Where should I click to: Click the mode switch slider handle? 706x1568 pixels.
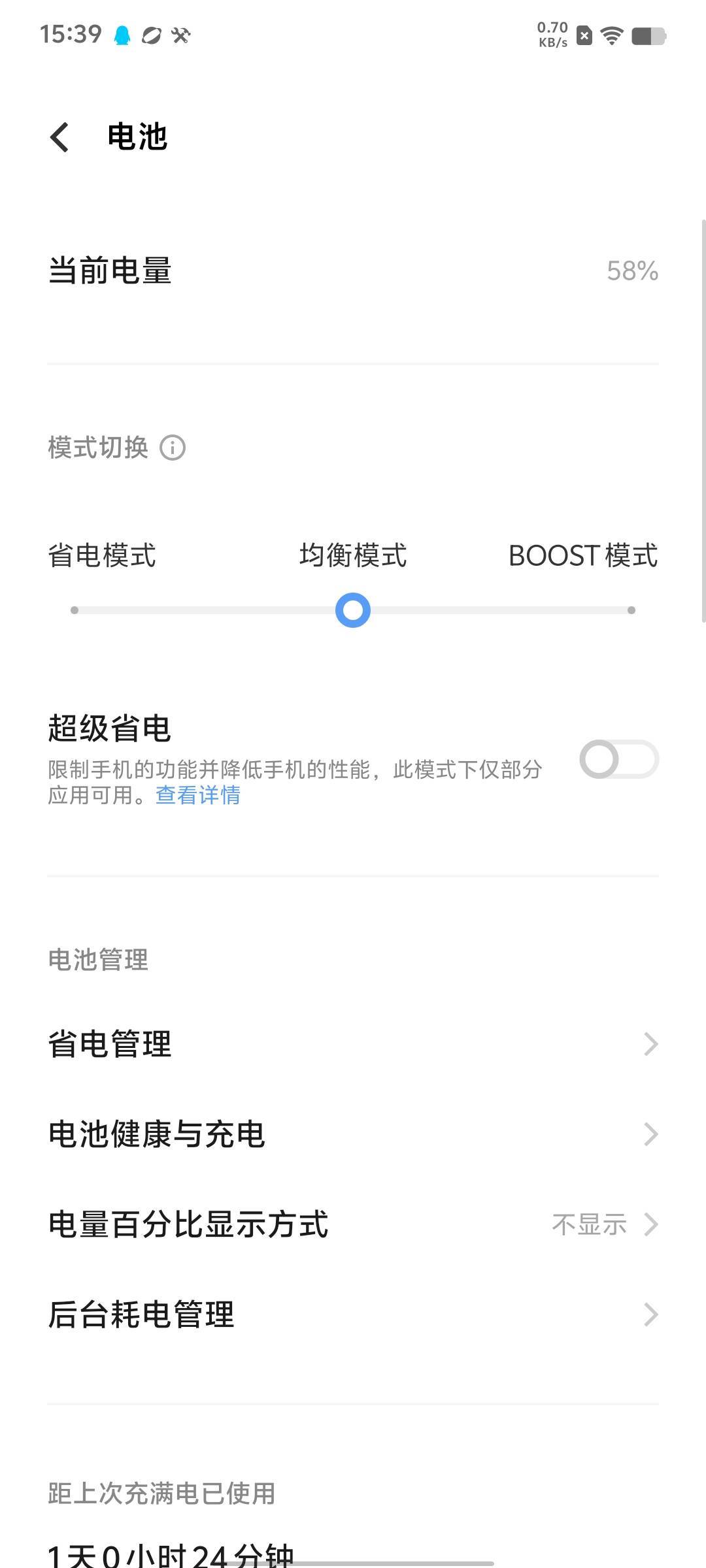(352, 610)
